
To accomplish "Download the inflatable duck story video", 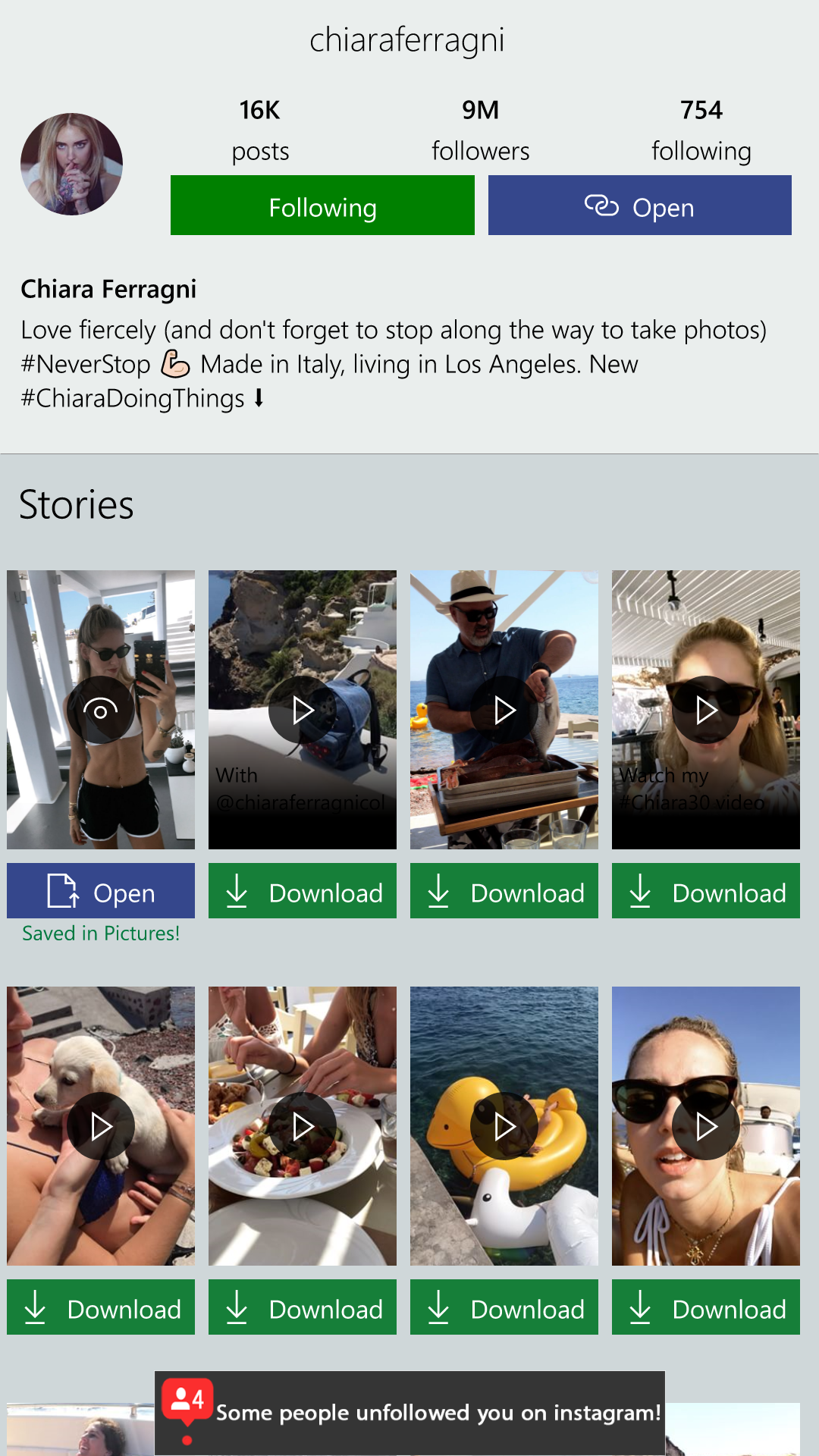I will [x=504, y=1307].
